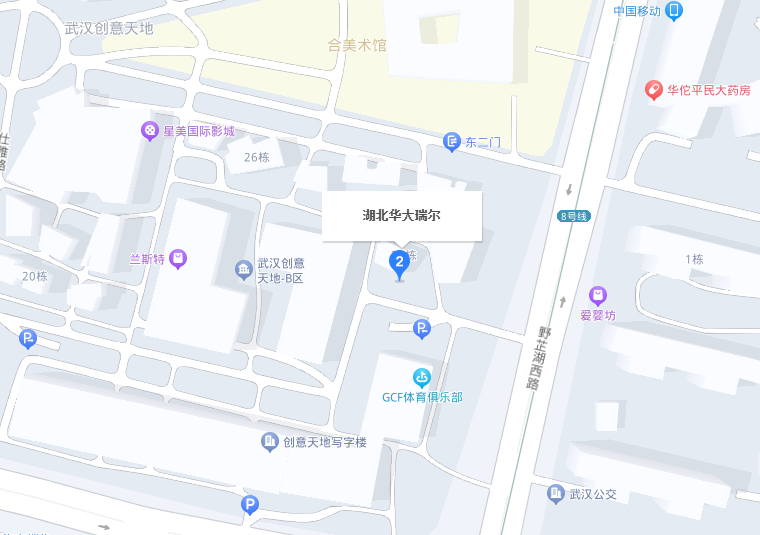Open the 武汉创意天地-B区 location marker
The height and width of the screenshot is (535, 760).
pyautogui.click(x=243, y=269)
